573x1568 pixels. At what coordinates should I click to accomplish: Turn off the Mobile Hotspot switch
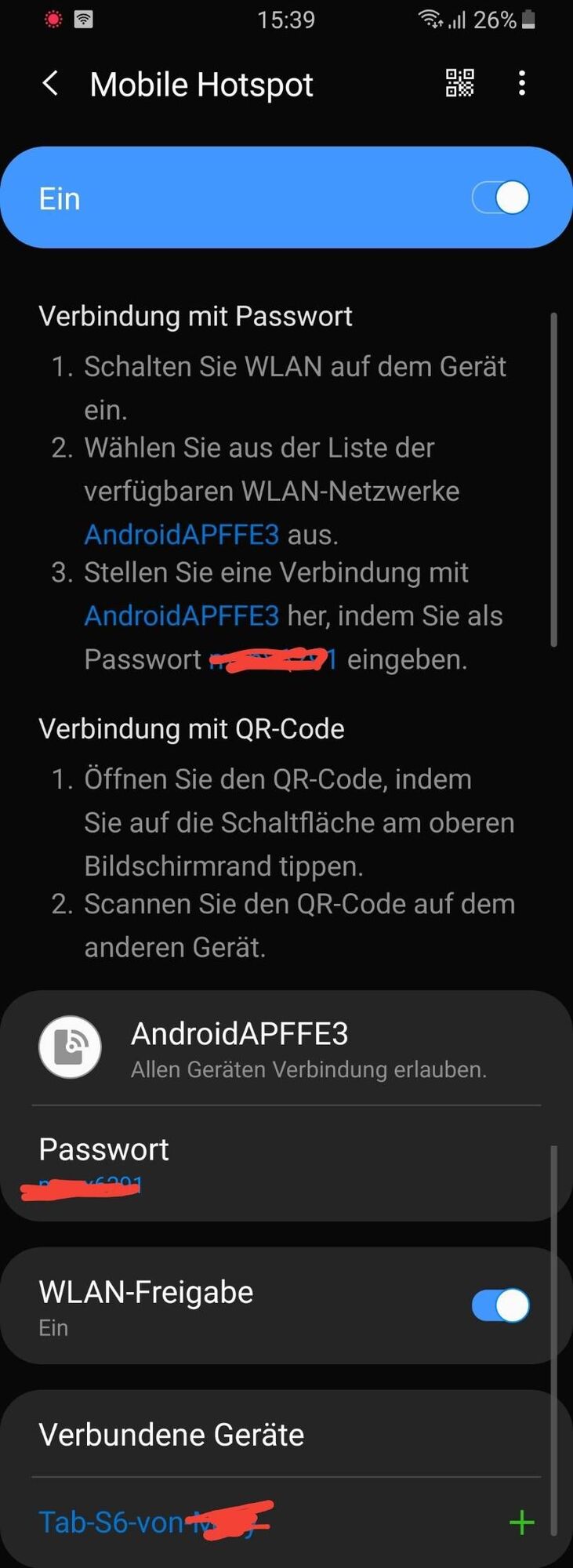pos(501,198)
